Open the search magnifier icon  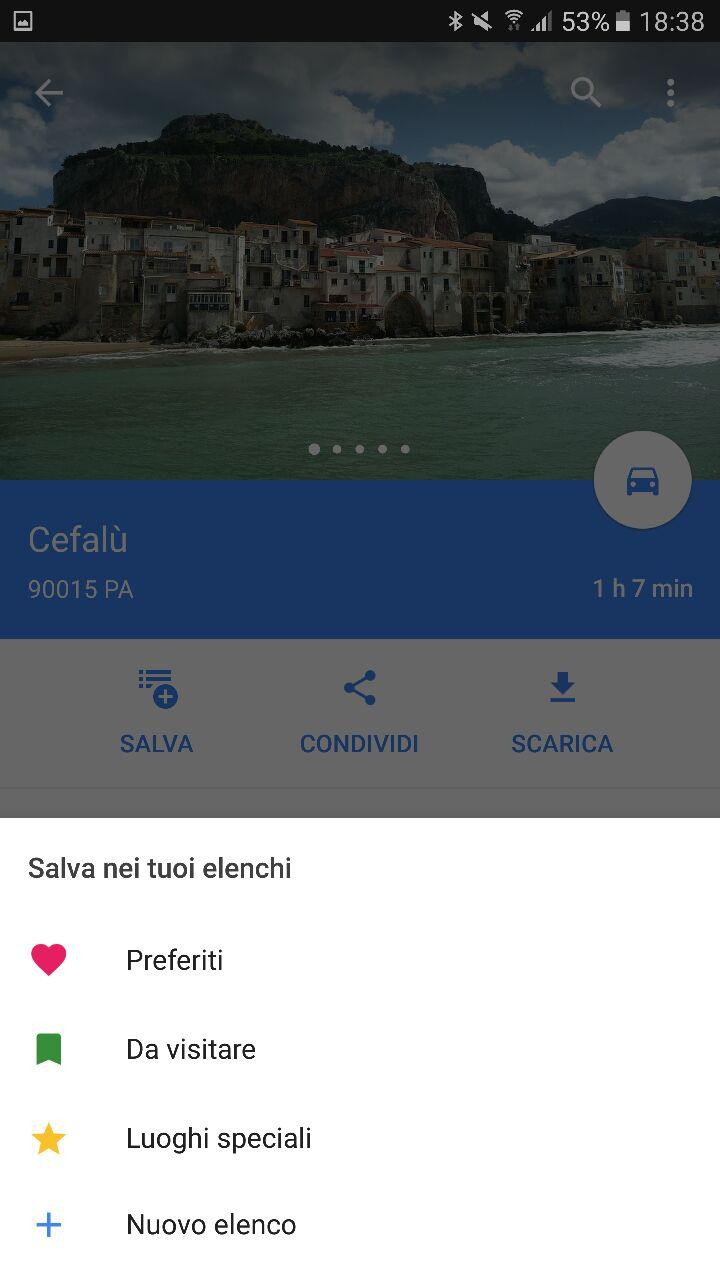(586, 93)
